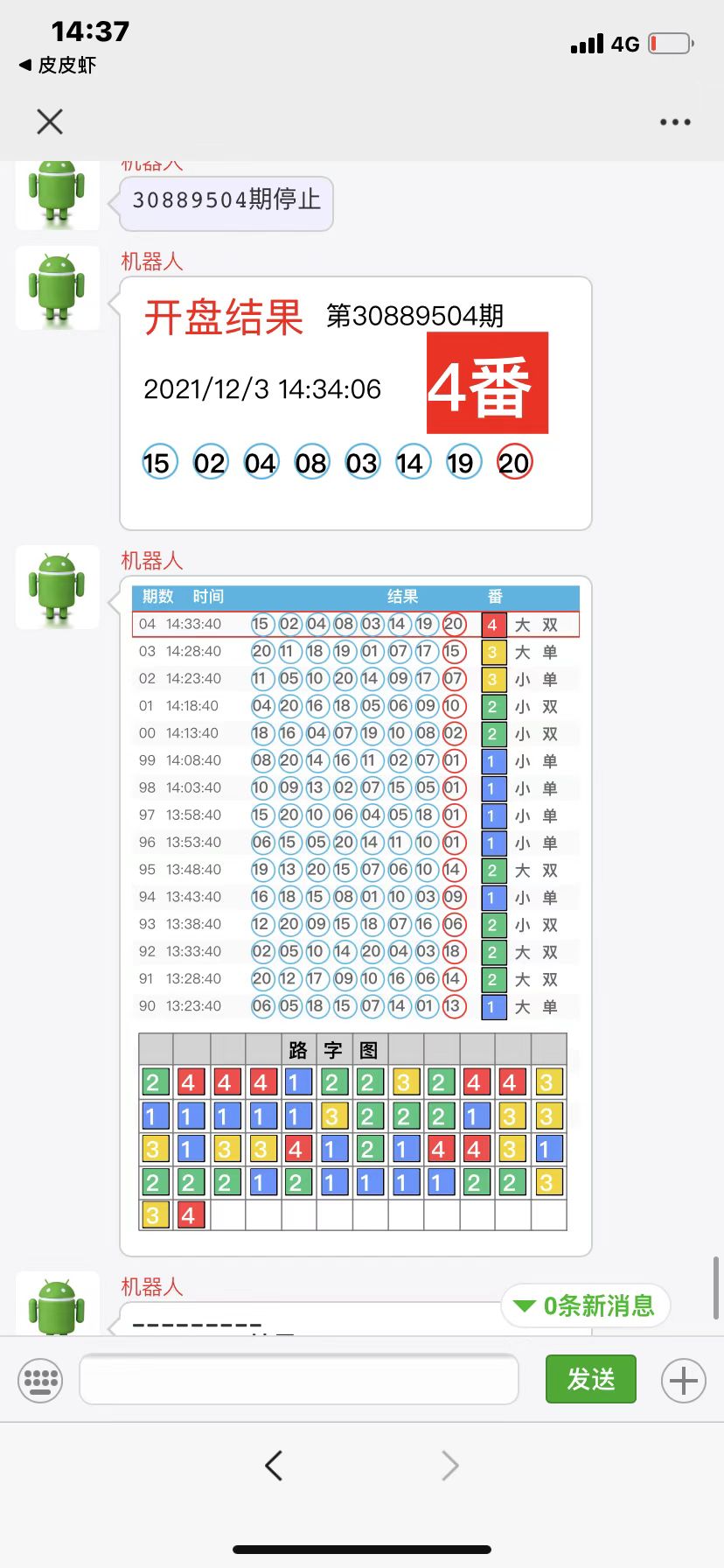The image size is (724, 1568).
Task: Jump to new messages via 0条新消息
Action: click(585, 1305)
